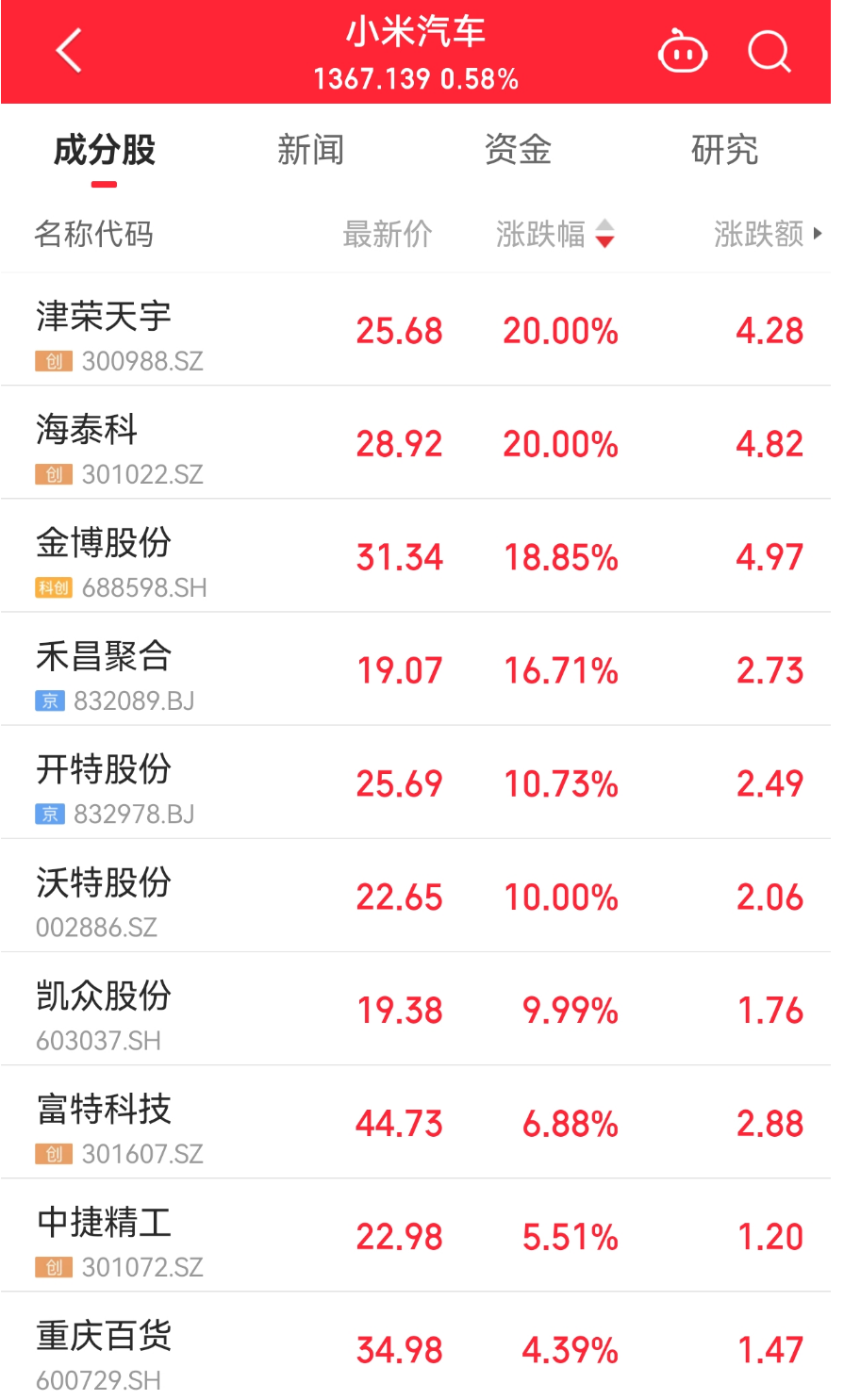Go back using the arrow icon

[69, 51]
